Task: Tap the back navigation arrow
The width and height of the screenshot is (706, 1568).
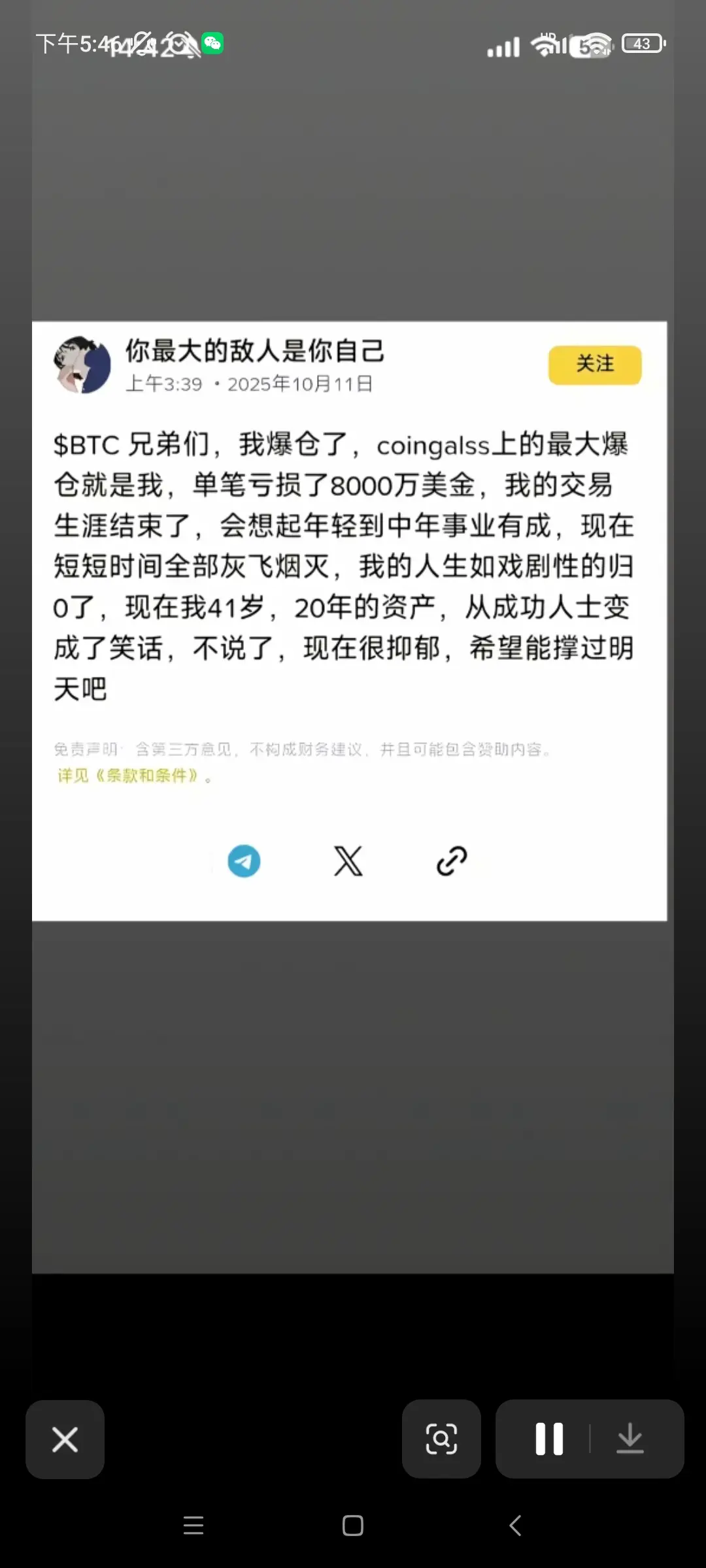Action: coord(514,1526)
